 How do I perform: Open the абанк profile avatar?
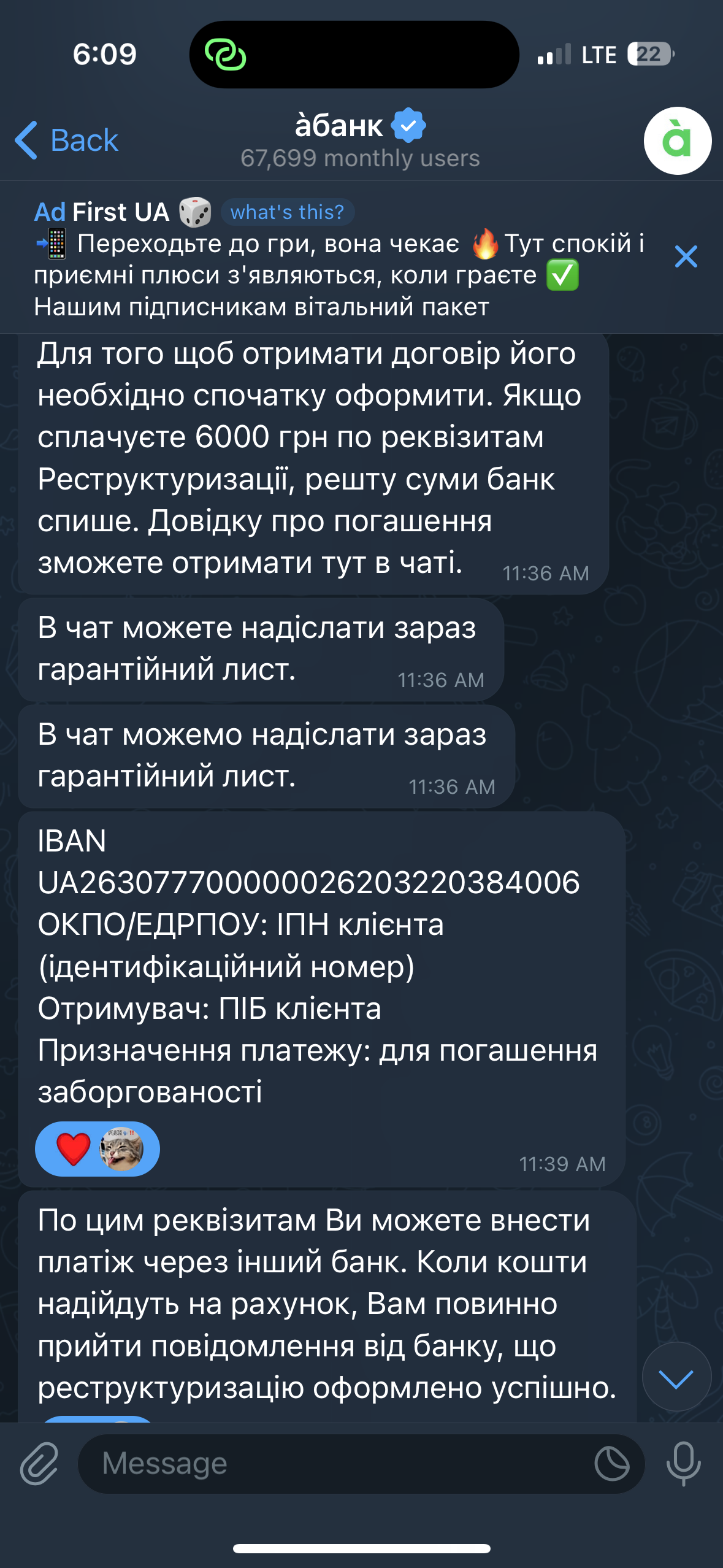click(677, 141)
